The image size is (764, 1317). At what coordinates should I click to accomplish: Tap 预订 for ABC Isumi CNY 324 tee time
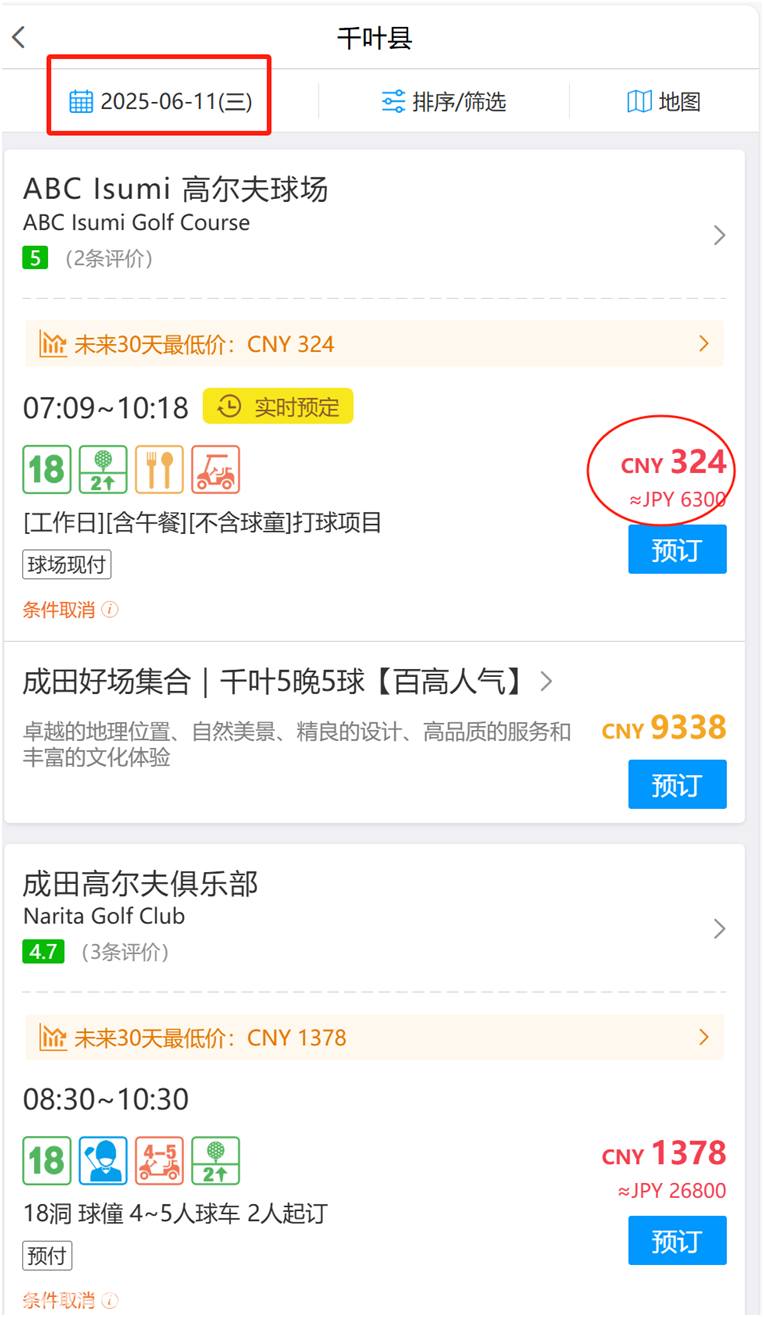click(x=677, y=550)
